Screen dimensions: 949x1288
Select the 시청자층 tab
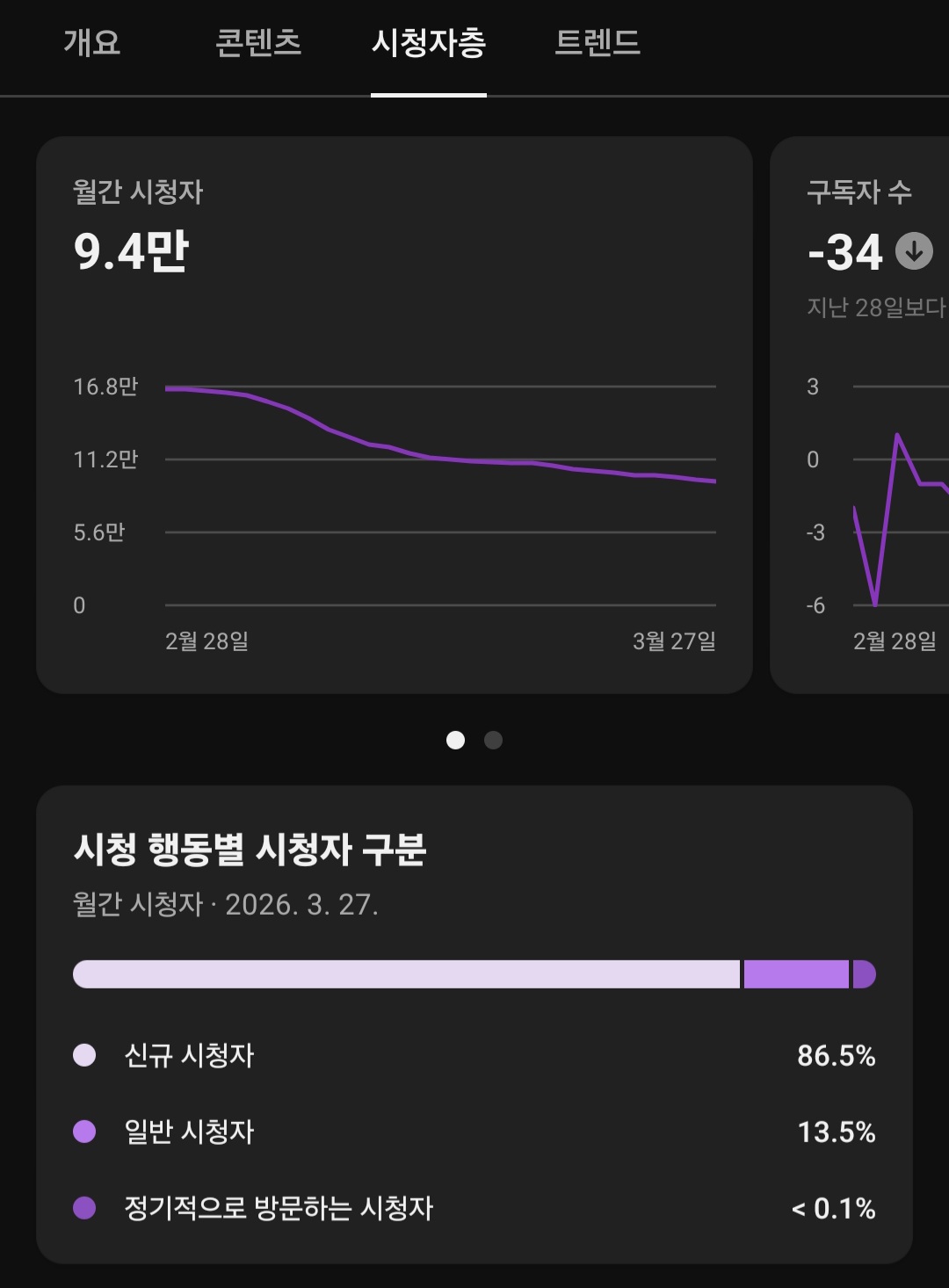[428, 42]
